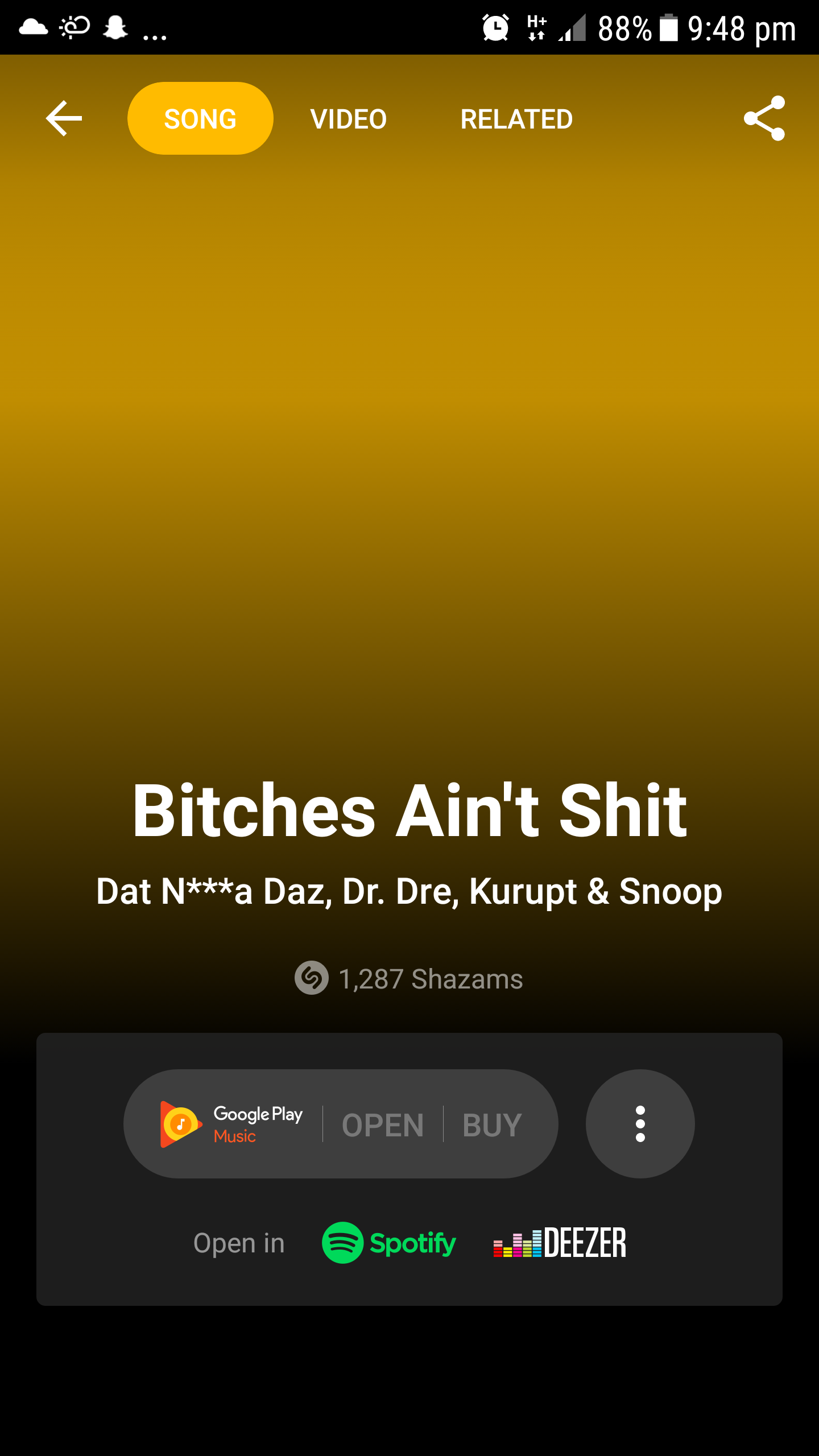Open the song in Deezer
The height and width of the screenshot is (1456, 819).
[560, 1243]
